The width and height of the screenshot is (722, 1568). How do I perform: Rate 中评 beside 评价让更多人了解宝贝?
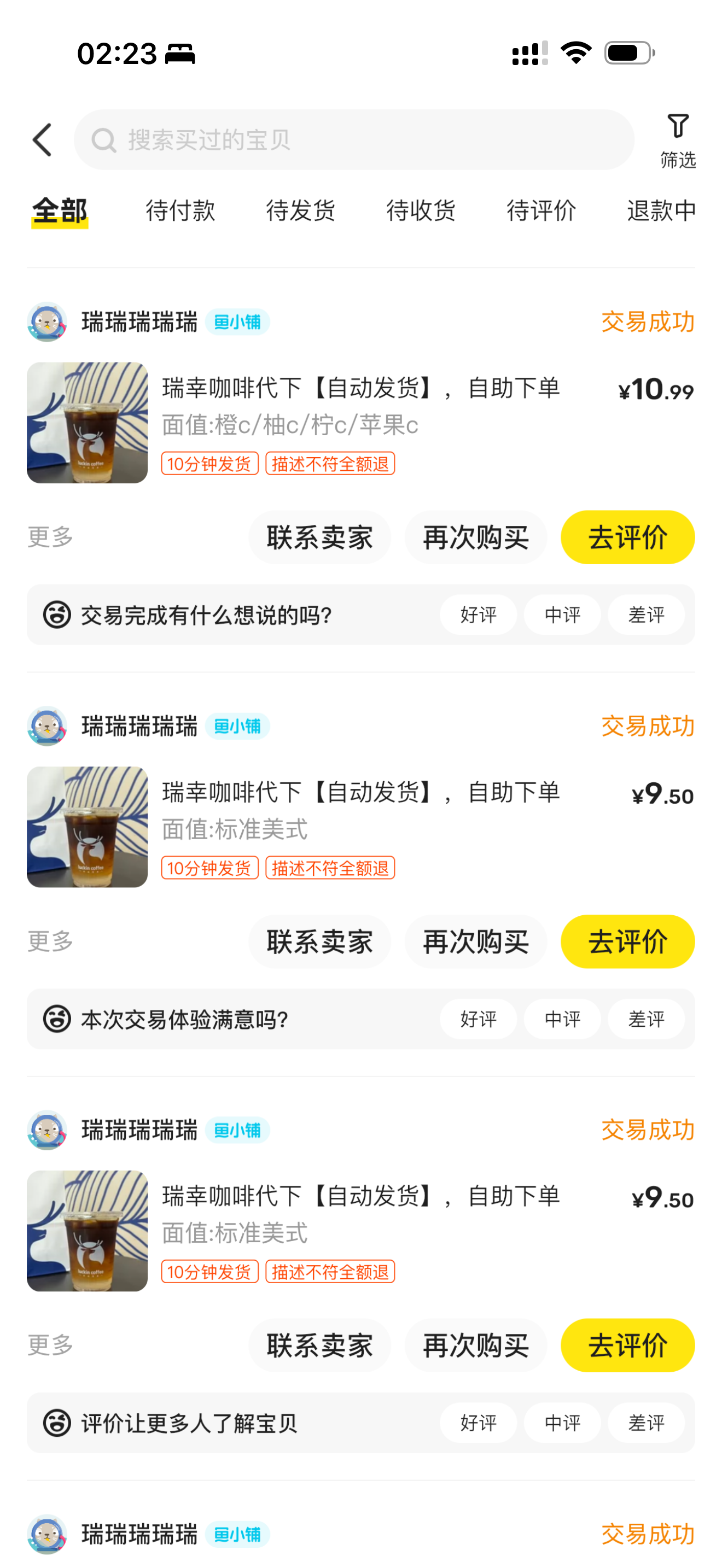coord(562,1423)
